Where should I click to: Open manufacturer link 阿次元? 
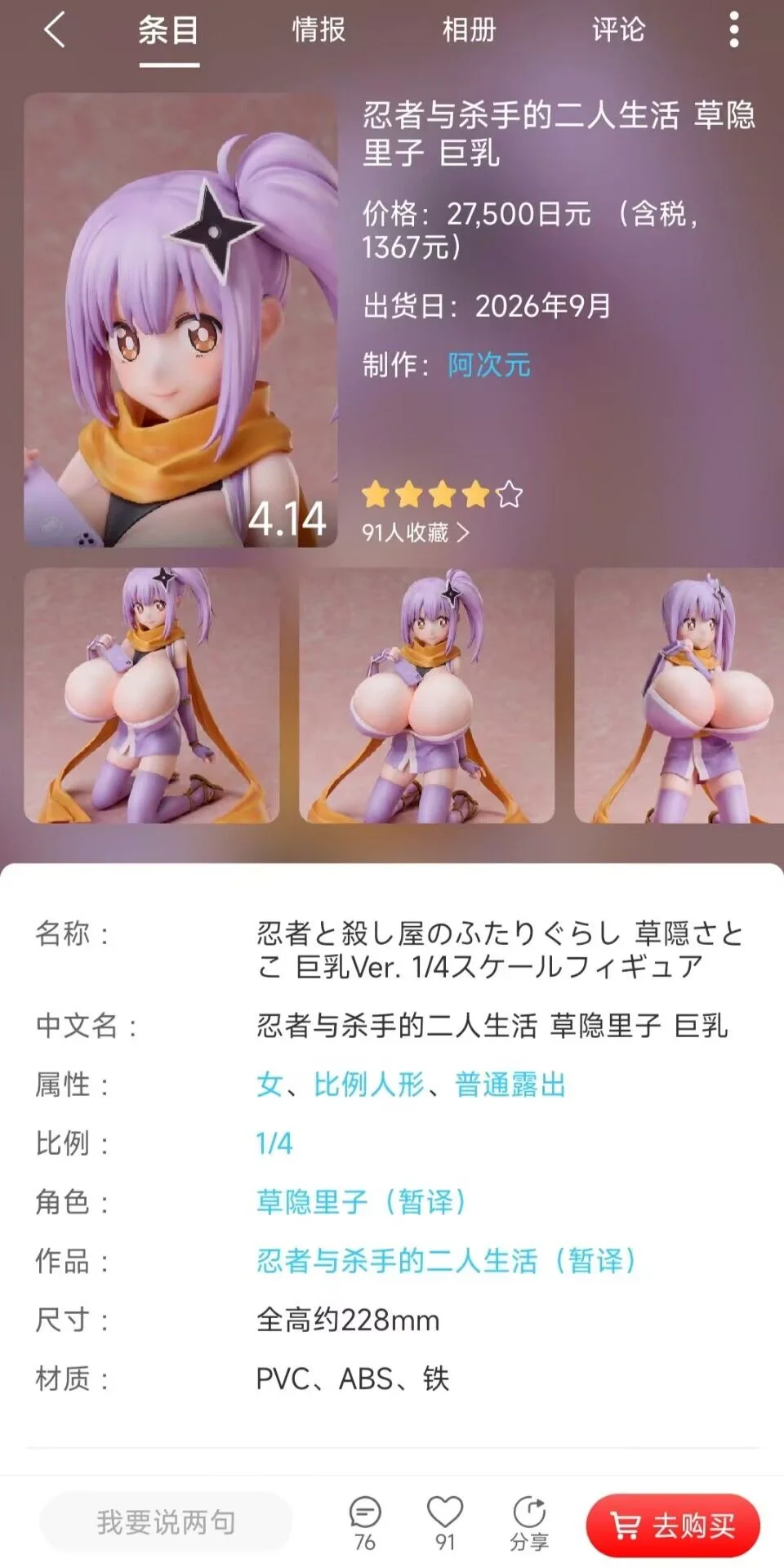pyautogui.click(x=488, y=364)
